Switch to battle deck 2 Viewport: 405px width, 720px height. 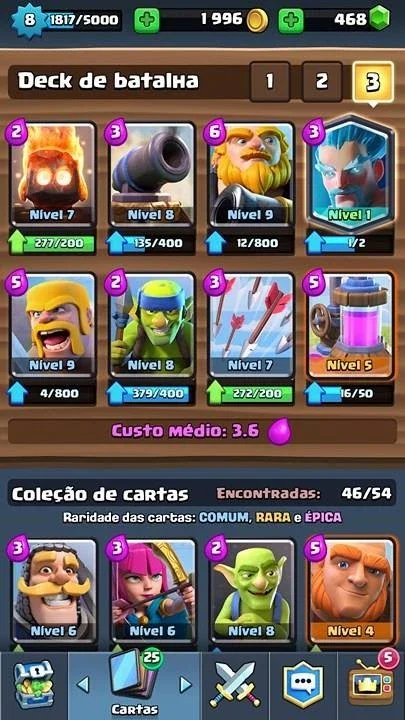tap(321, 82)
